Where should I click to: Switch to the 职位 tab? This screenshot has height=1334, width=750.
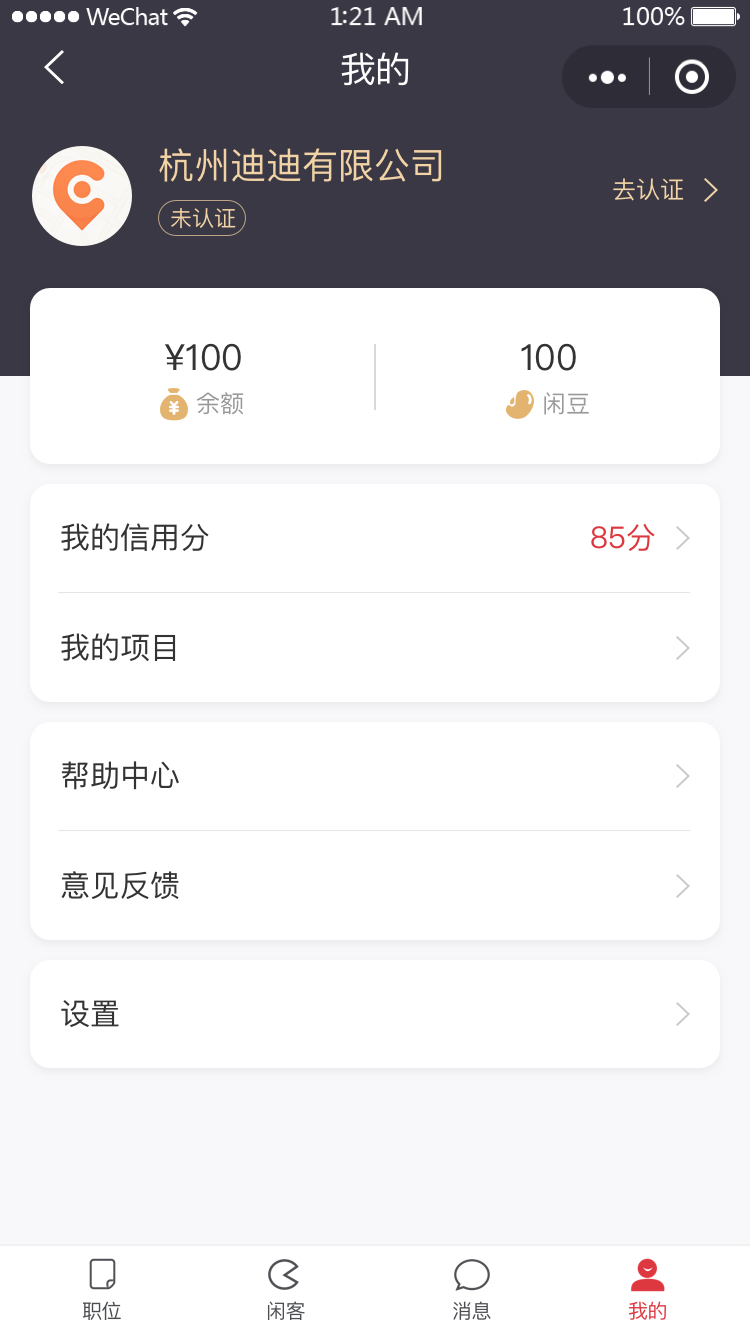tap(102, 1290)
